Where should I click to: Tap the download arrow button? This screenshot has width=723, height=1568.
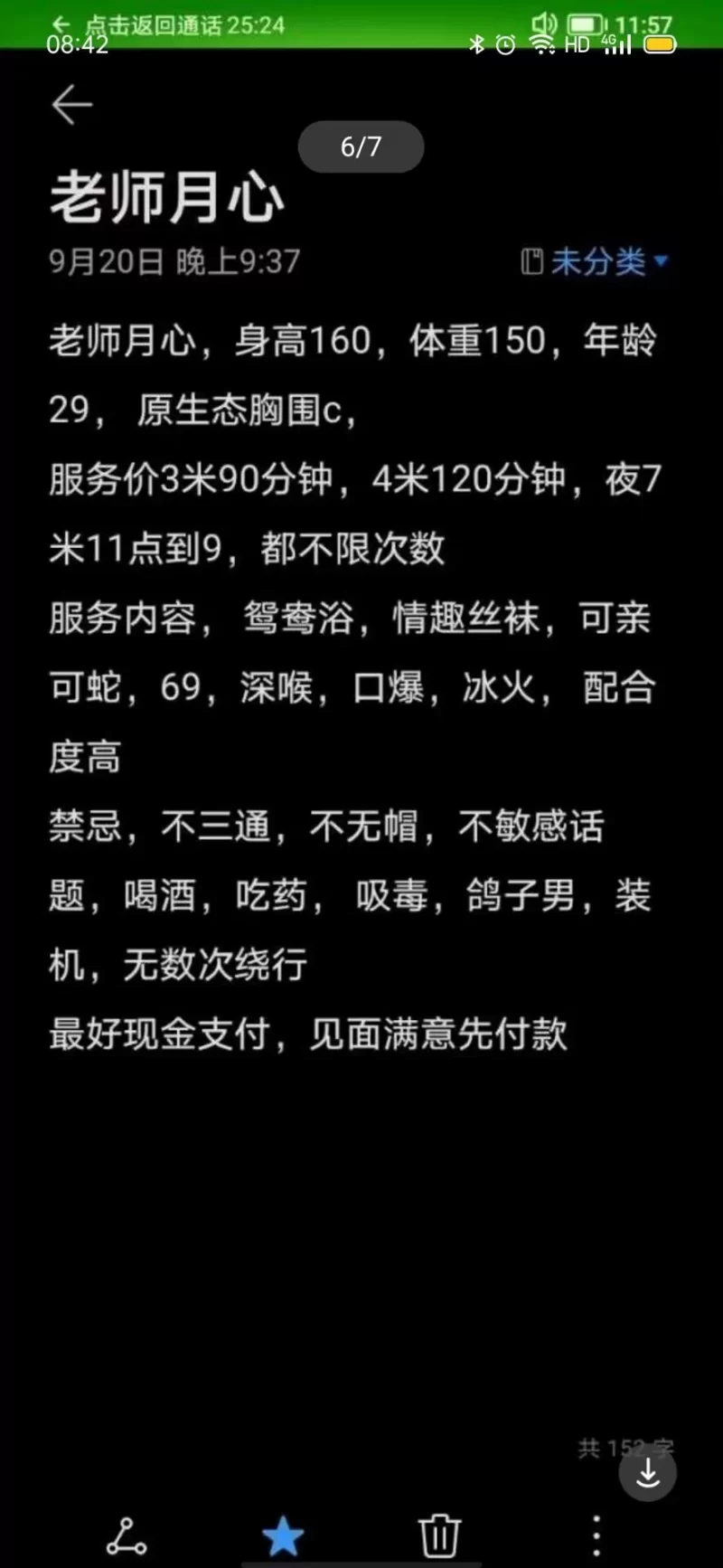647,1473
